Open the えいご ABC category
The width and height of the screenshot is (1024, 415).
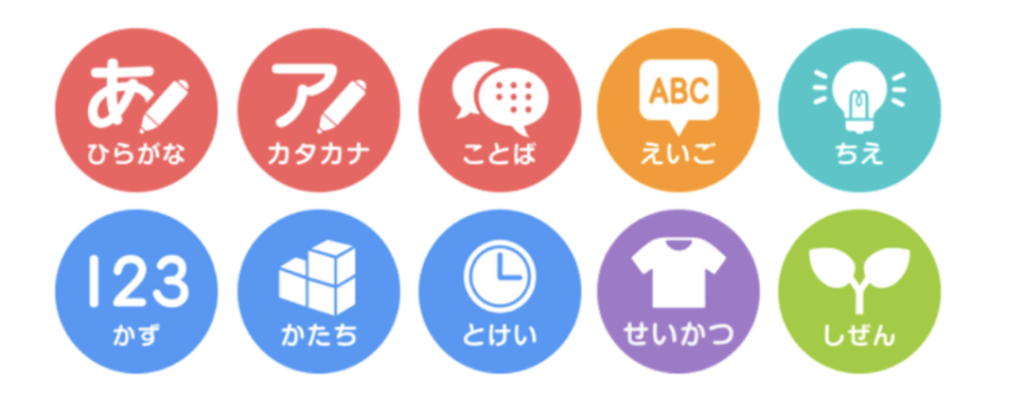(679, 110)
